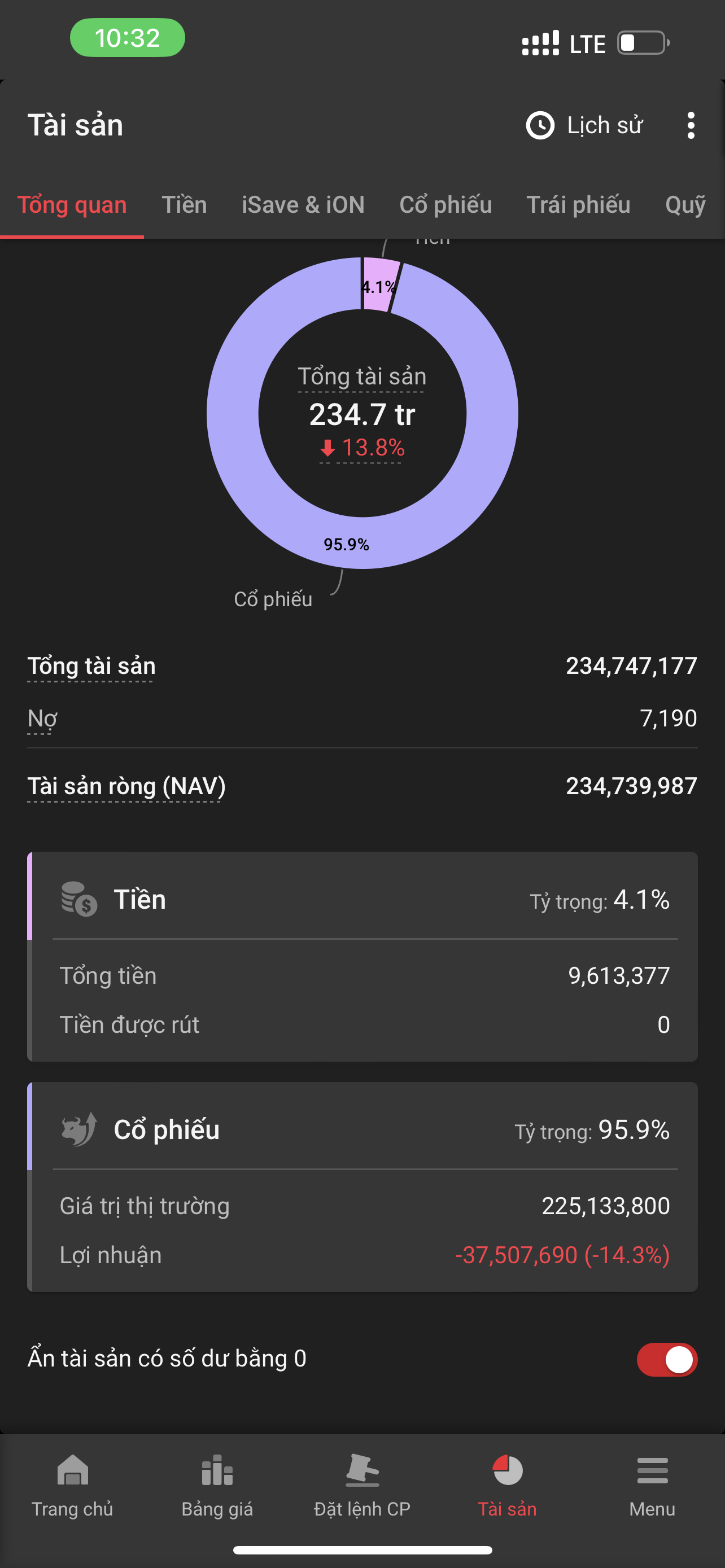Open the Tiền asset card

click(x=362, y=956)
